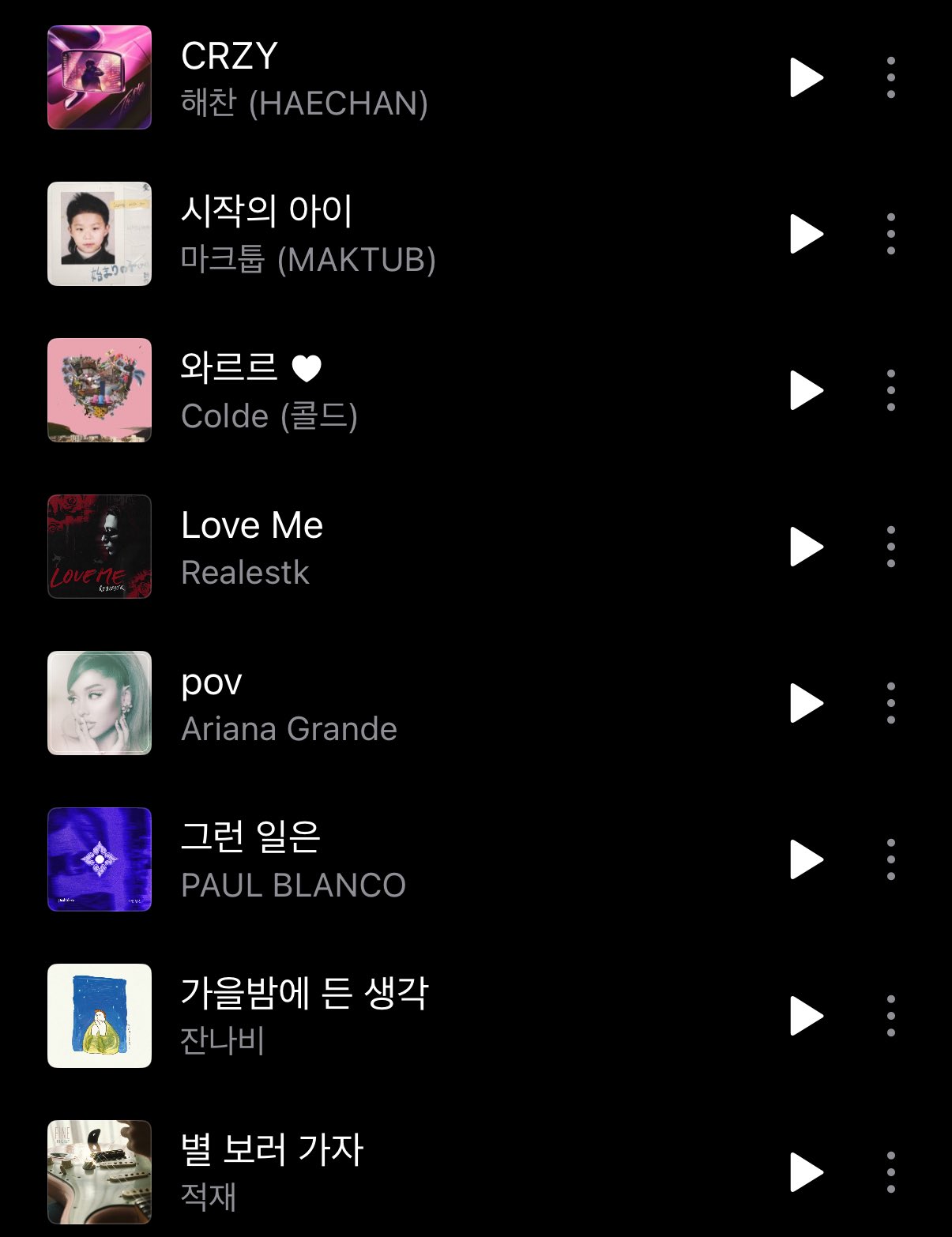Play 별 보러 가자 by 적재
This screenshot has width=952, height=1237.
pos(806,1172)
